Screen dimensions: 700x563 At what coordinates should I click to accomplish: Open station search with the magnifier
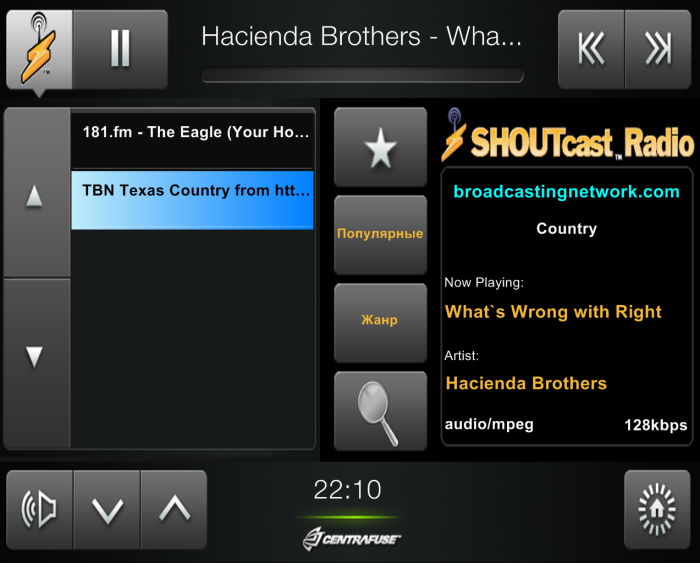380,410
